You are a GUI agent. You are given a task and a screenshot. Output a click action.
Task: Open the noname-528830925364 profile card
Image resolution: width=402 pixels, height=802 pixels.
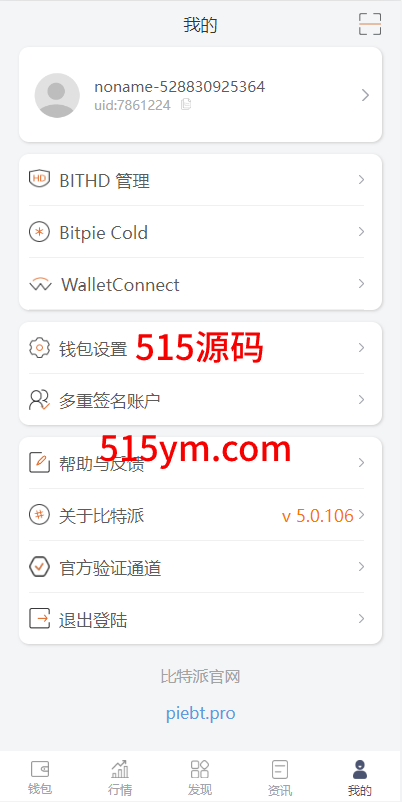(x=200, y=95)
